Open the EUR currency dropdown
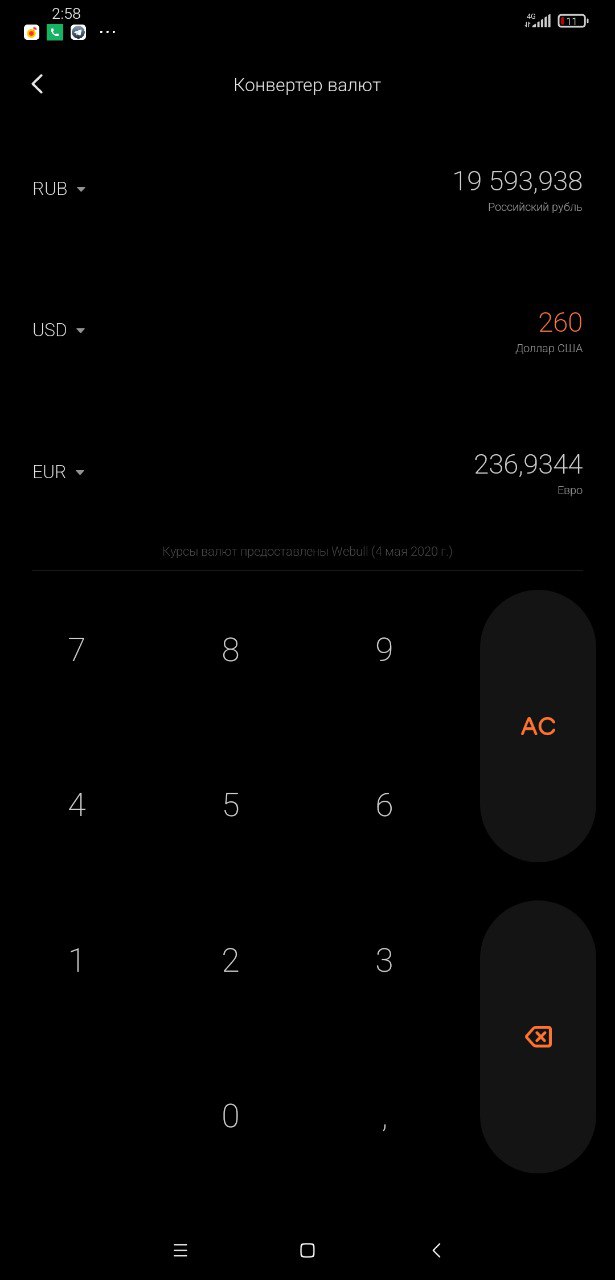This screenshot has width=615, height=1280. [x=59, y=472]
